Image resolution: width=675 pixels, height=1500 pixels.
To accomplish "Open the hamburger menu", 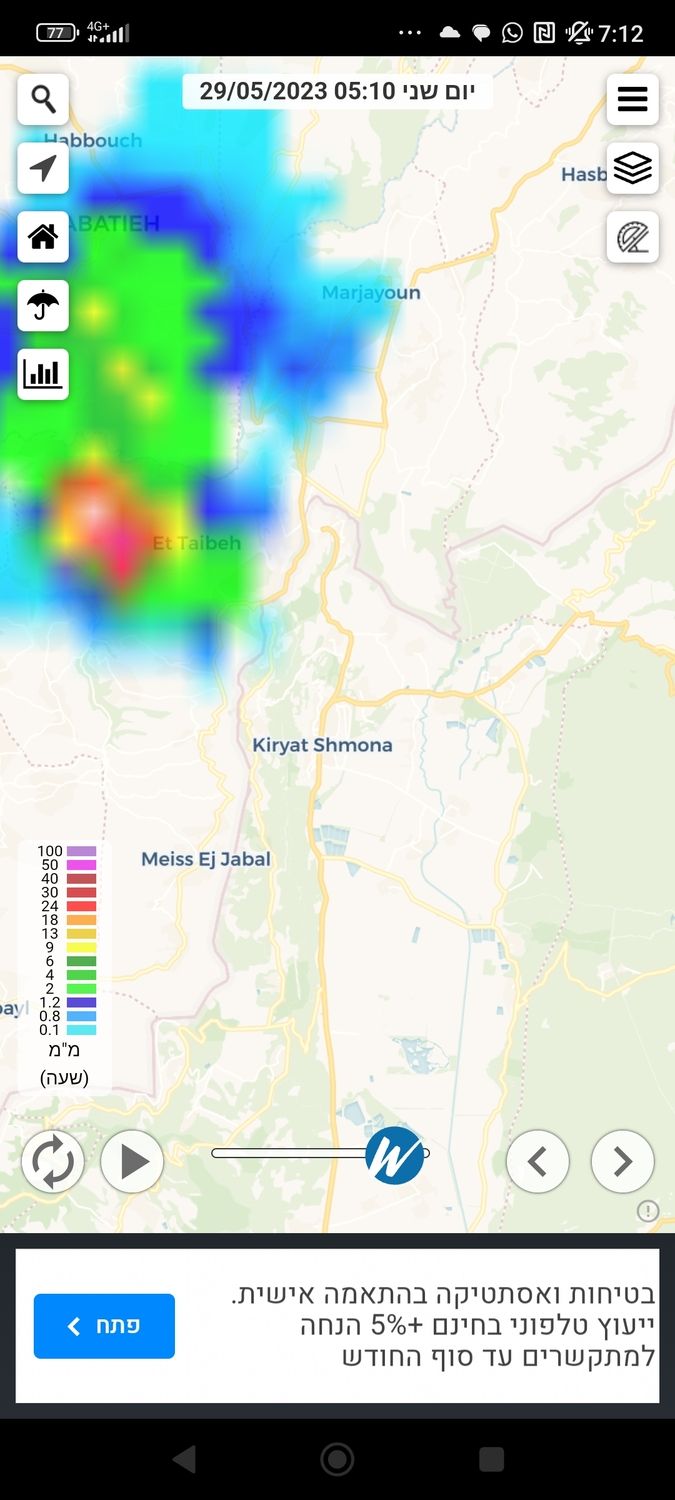I will coord(632,99).
